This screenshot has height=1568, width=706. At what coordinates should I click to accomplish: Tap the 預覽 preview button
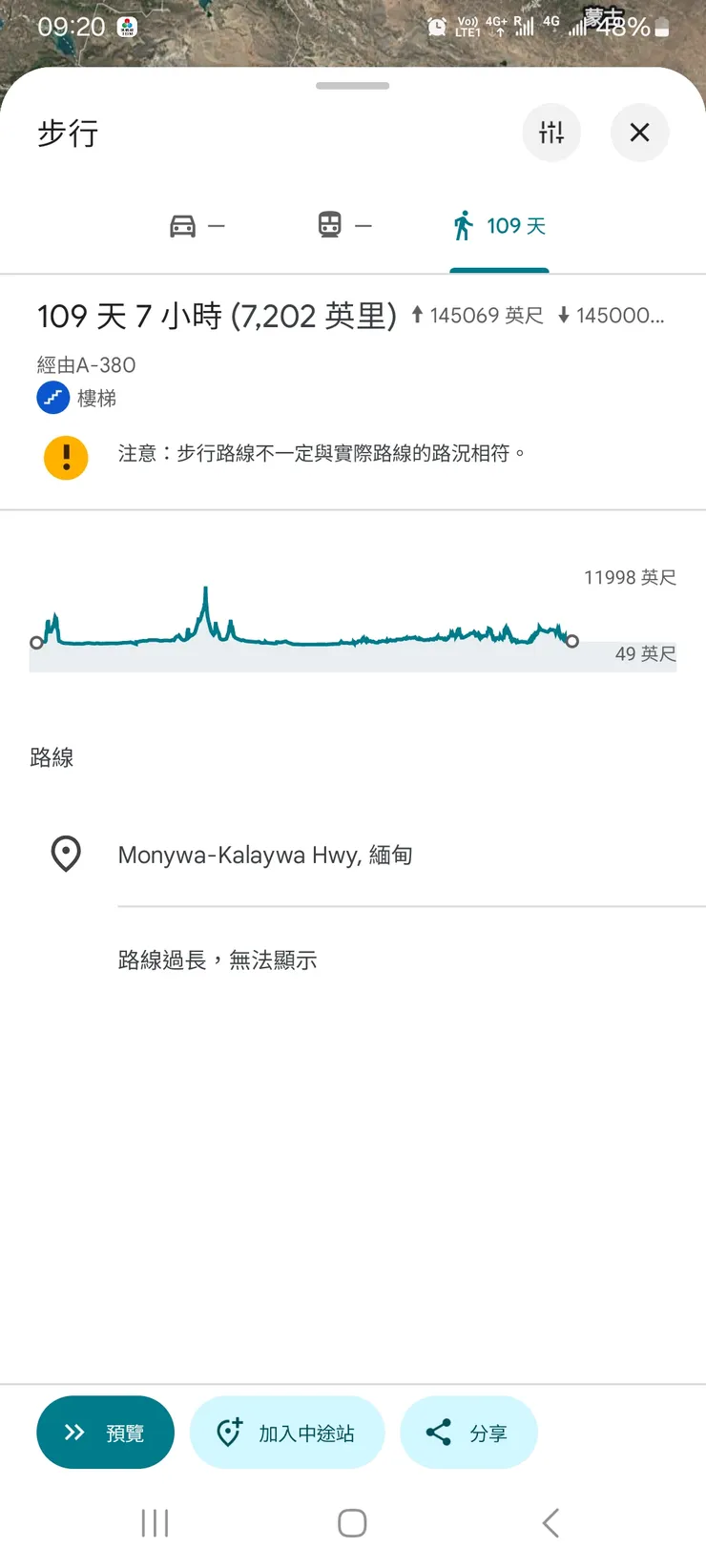coord(105,1433)
